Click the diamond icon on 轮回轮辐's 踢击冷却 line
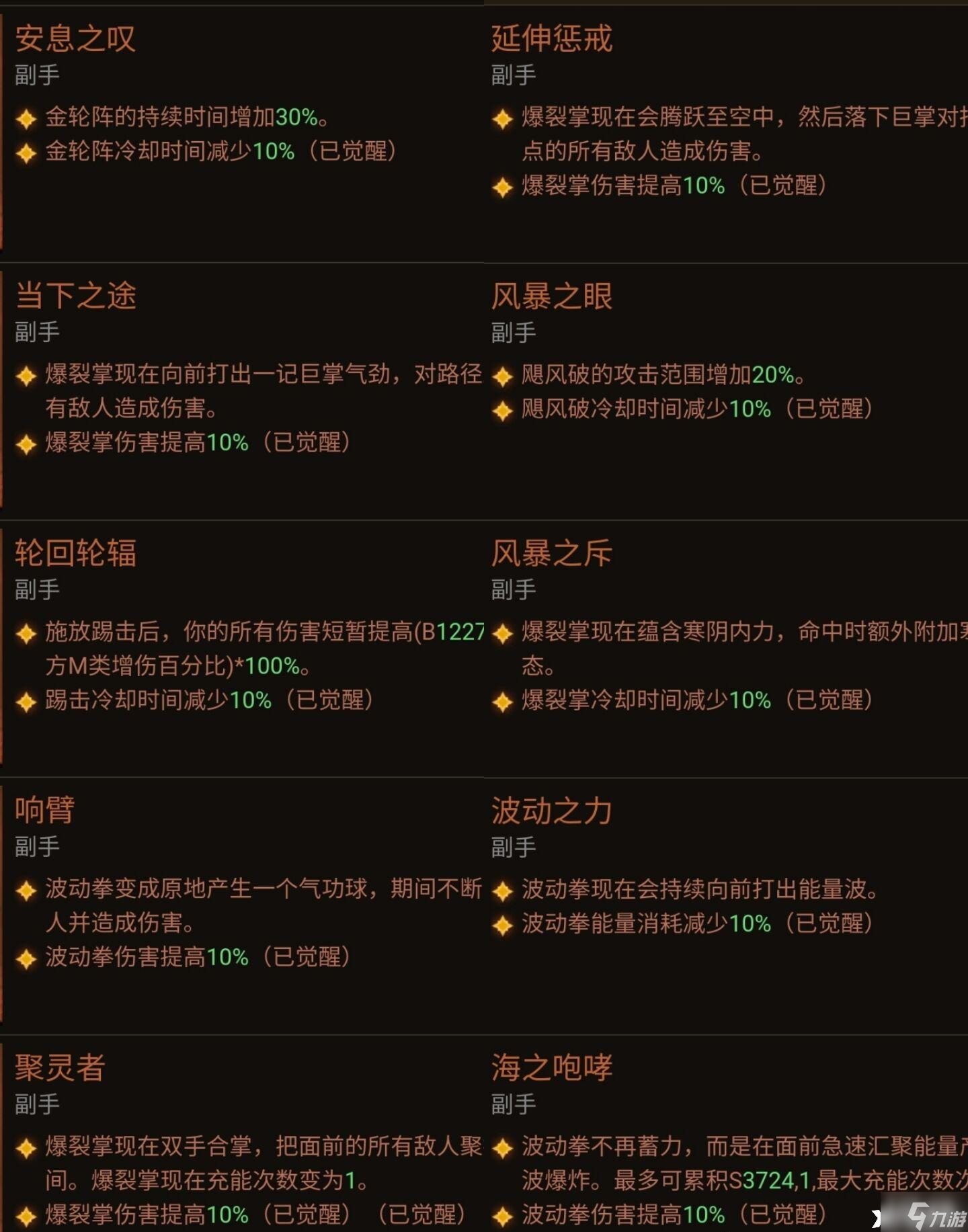968x1232 pixels. 25,700
